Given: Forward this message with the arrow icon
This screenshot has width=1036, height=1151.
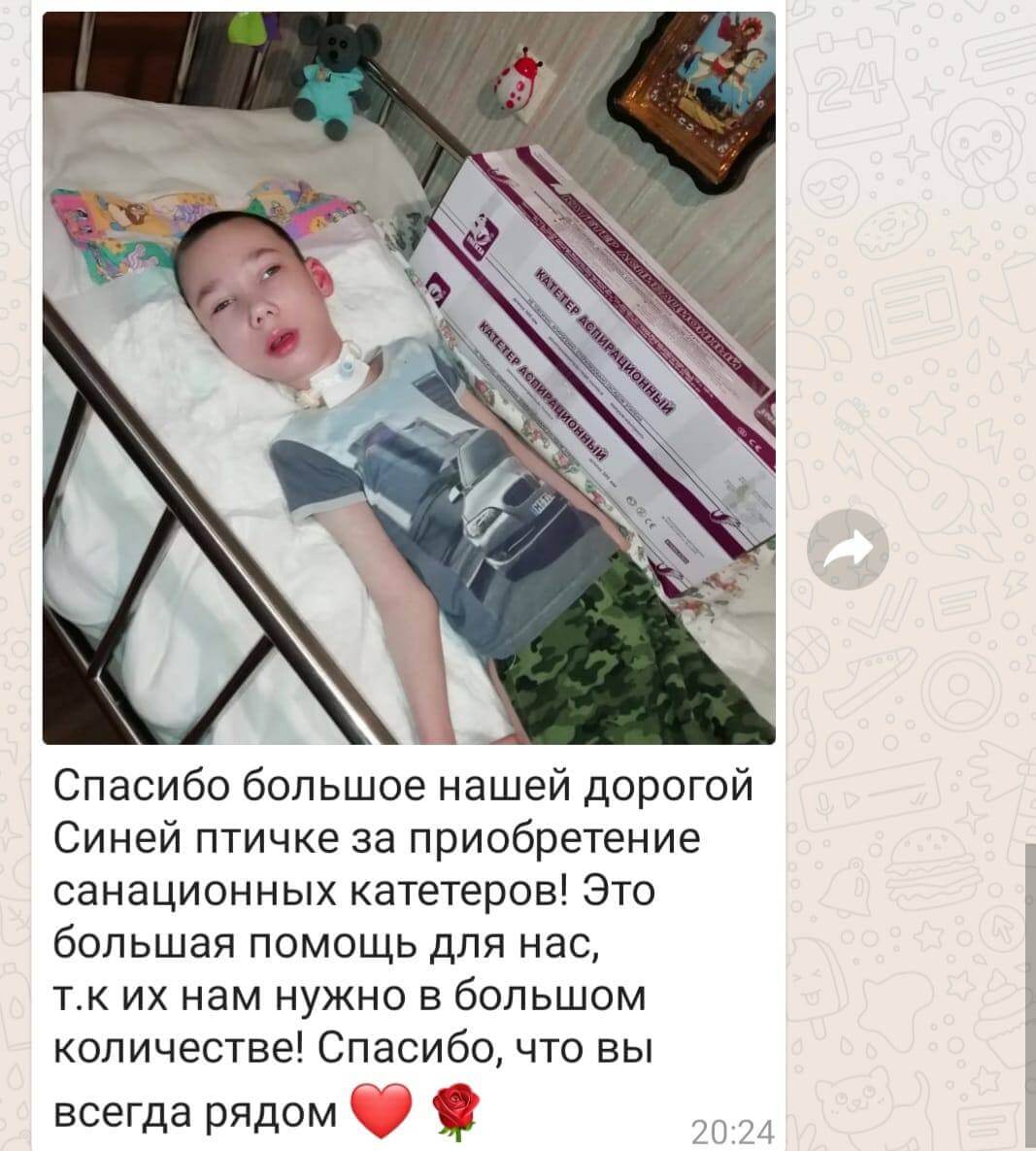Looking at the screenshot, I should 848,551.
